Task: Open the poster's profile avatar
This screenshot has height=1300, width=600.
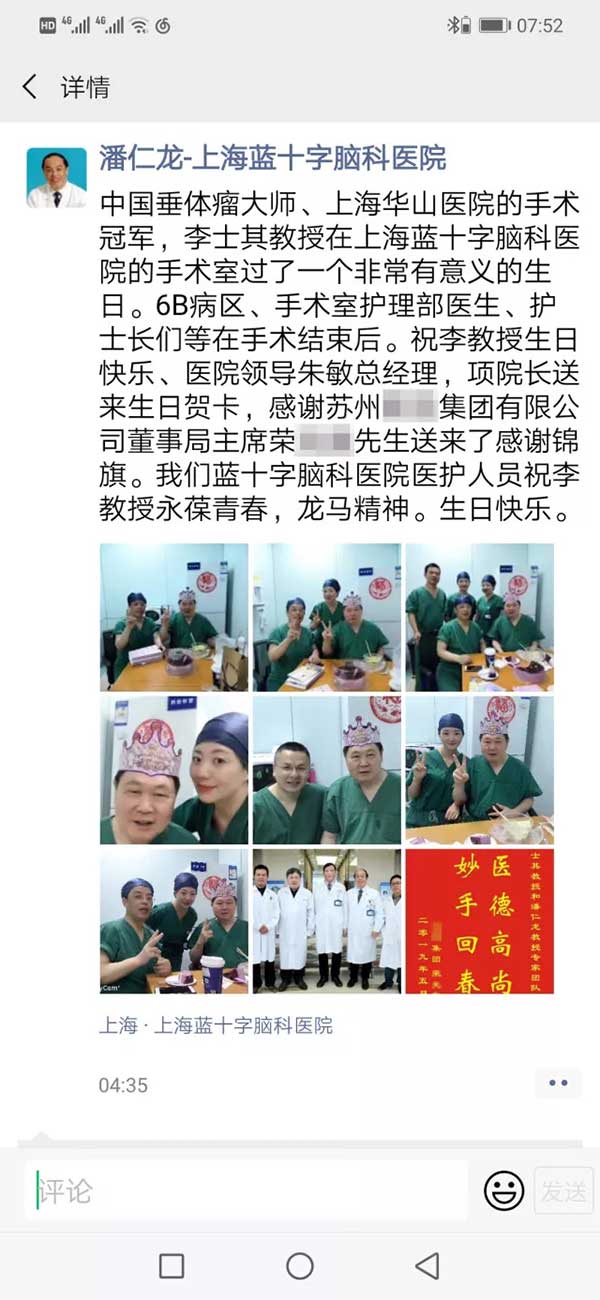Action: tap(56, 178)
